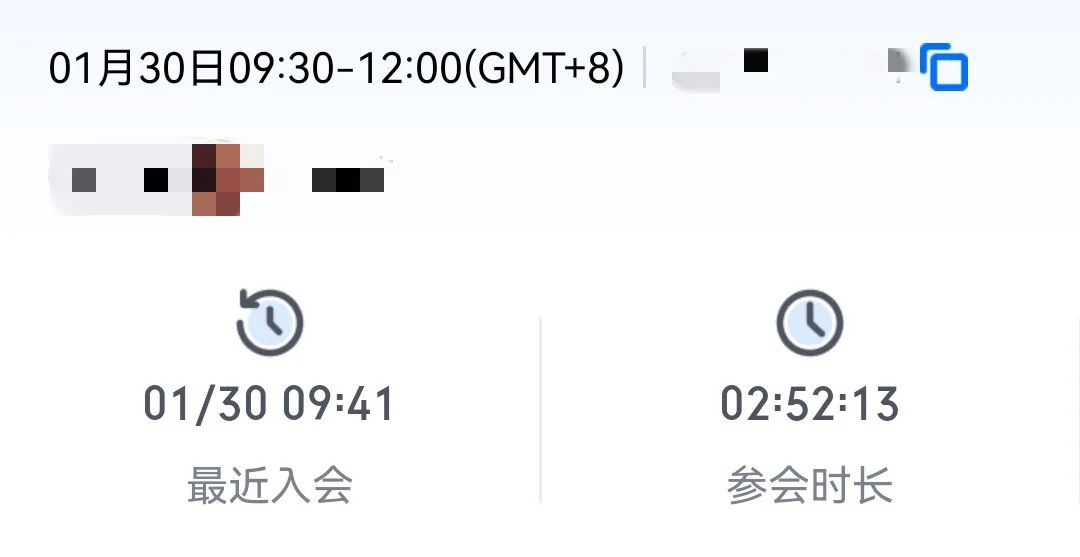Image resolution: width=1080 pixels, height=557 pixels.
Task: Copy the meeting ID with the copy icon
Action: pos(945,68)
